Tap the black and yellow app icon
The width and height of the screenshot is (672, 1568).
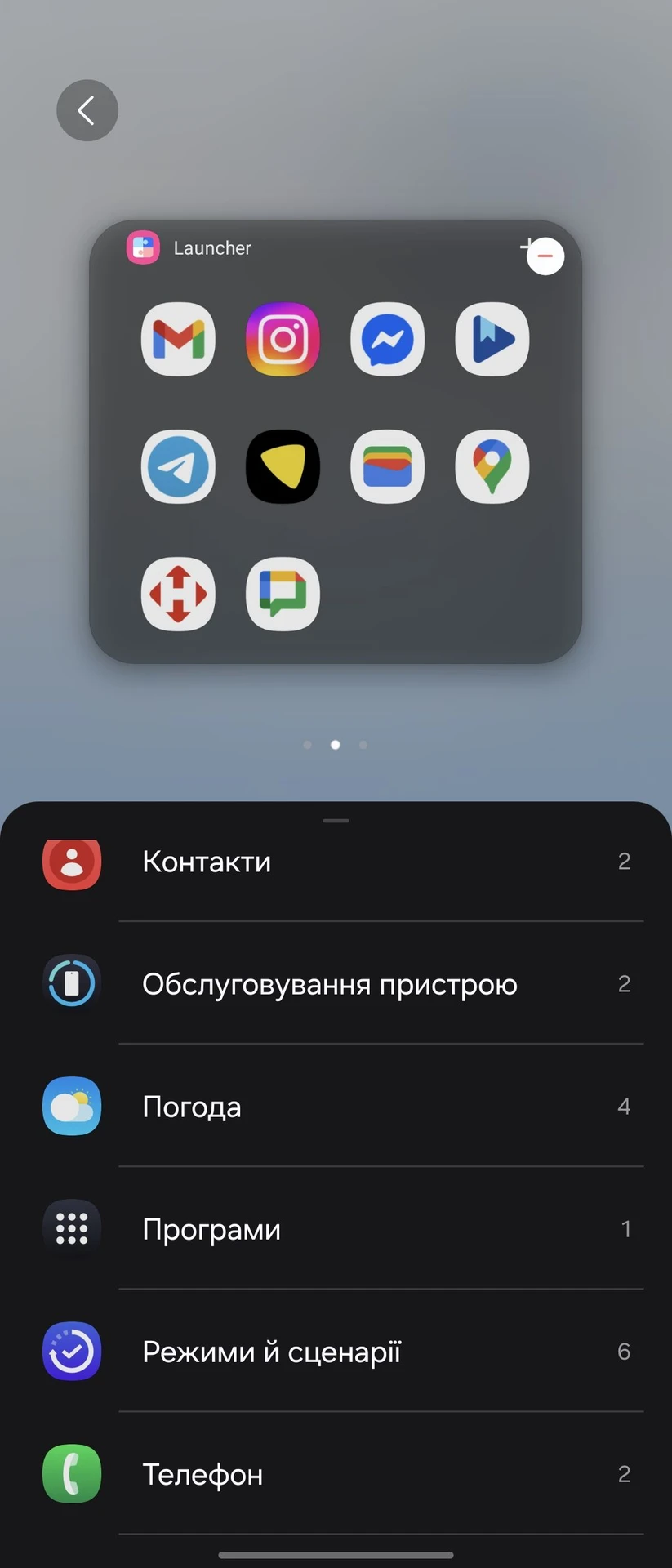(x=283, y=466)
